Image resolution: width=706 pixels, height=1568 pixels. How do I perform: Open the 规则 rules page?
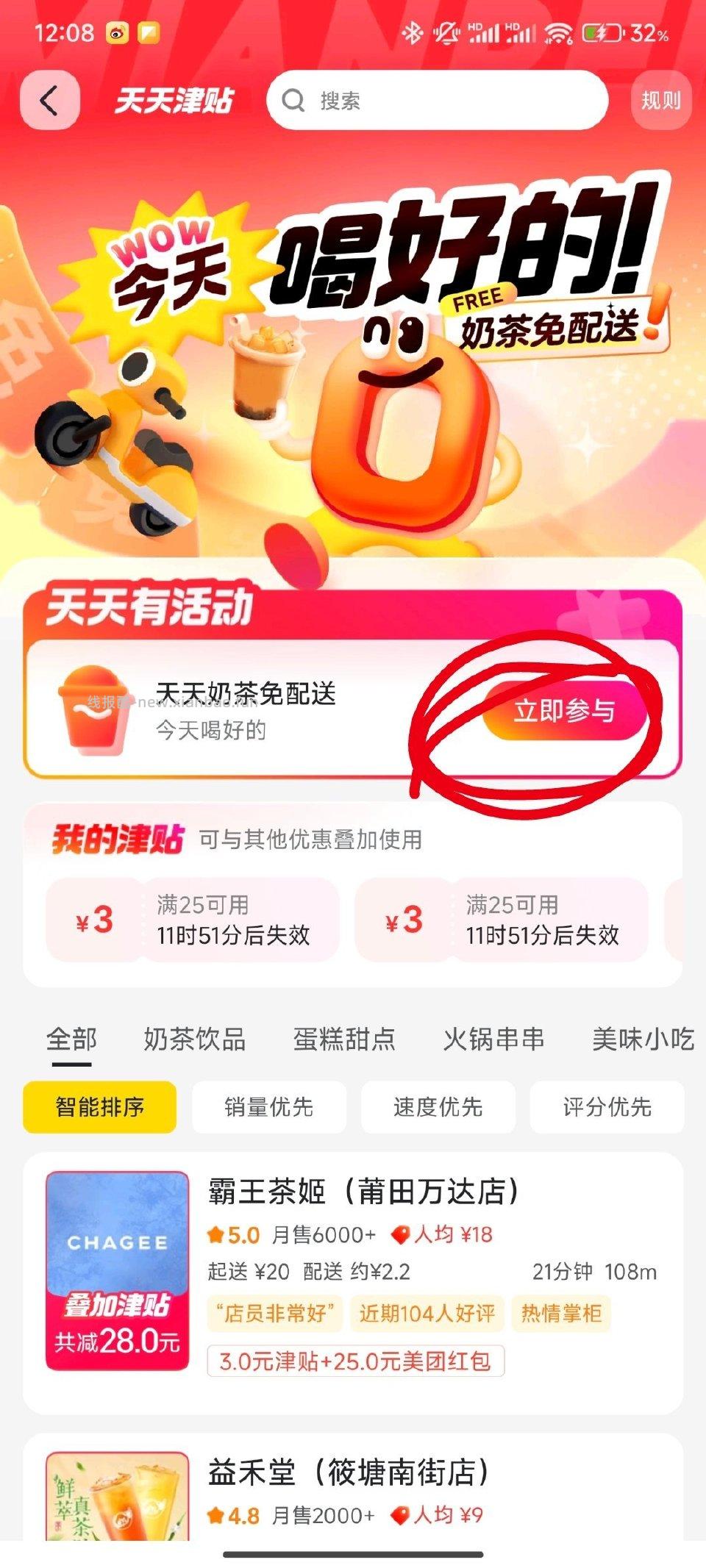click(660, 101)
